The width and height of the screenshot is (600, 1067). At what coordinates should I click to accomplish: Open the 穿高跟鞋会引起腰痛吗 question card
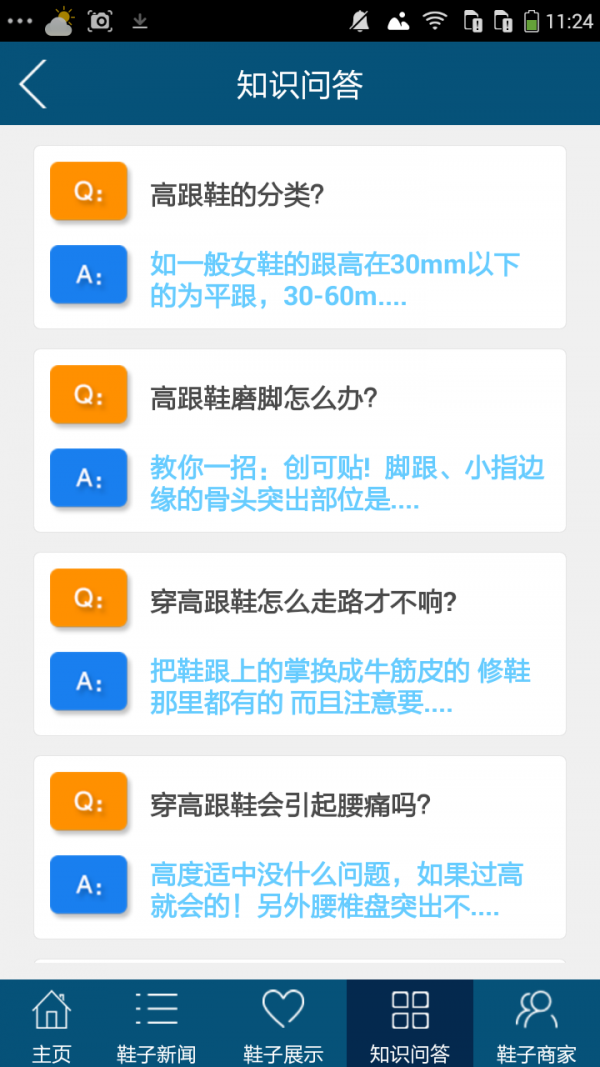300,847
